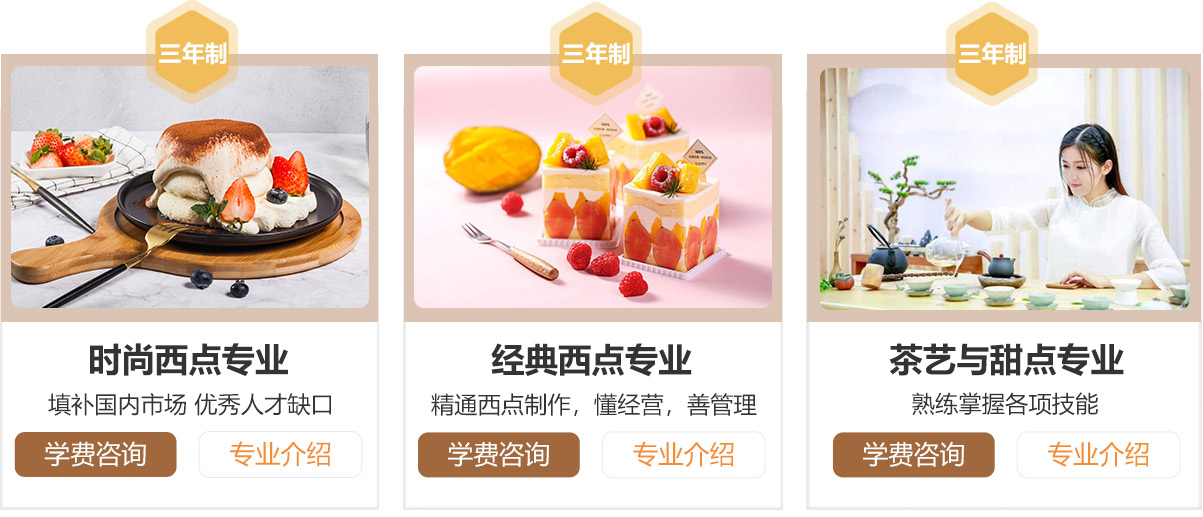
Task: Open 专业介绍 for 时尚西点专业
Action: click(280, 455)
